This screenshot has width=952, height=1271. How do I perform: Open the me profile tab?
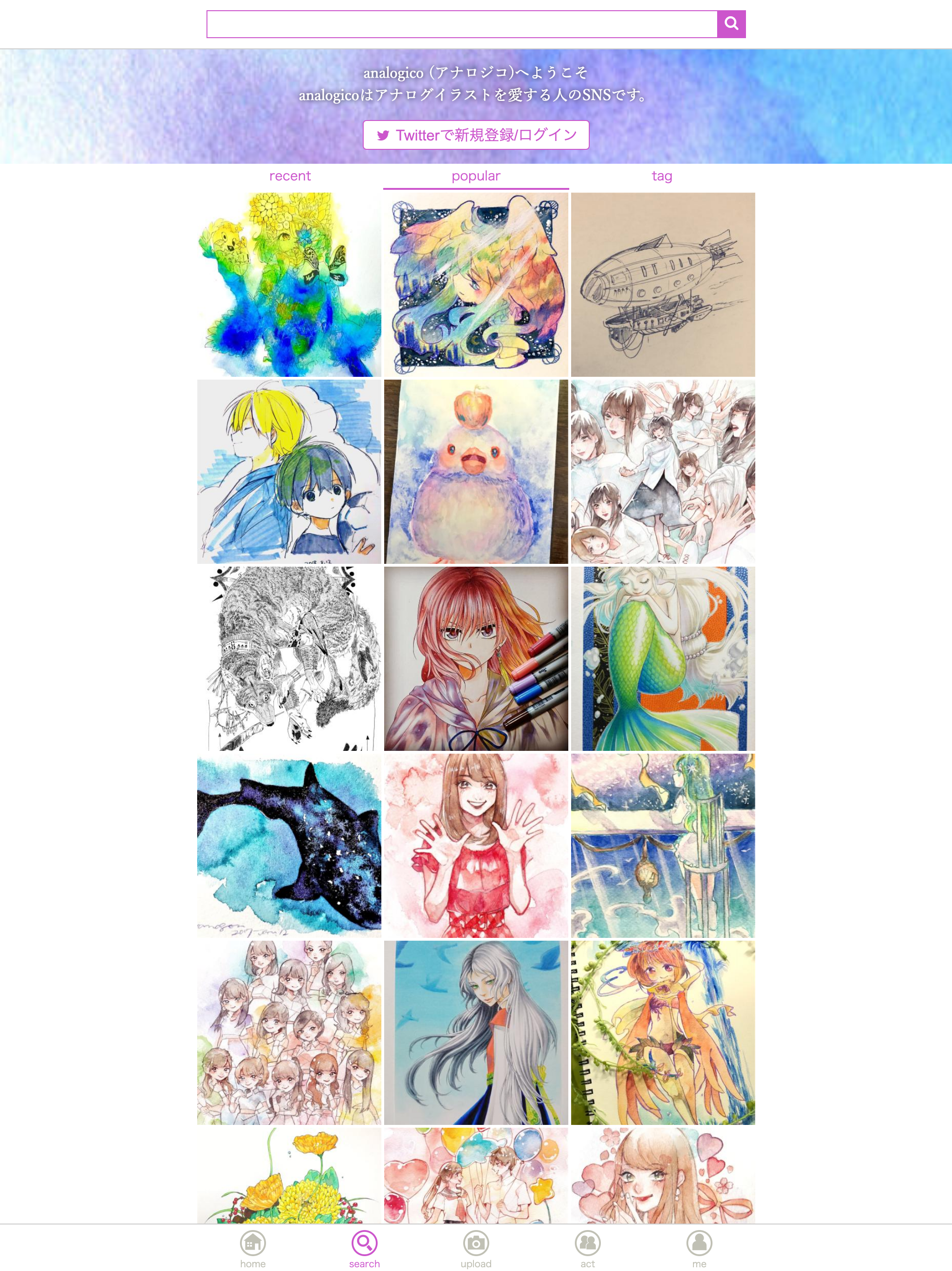tap(699, 1248)
